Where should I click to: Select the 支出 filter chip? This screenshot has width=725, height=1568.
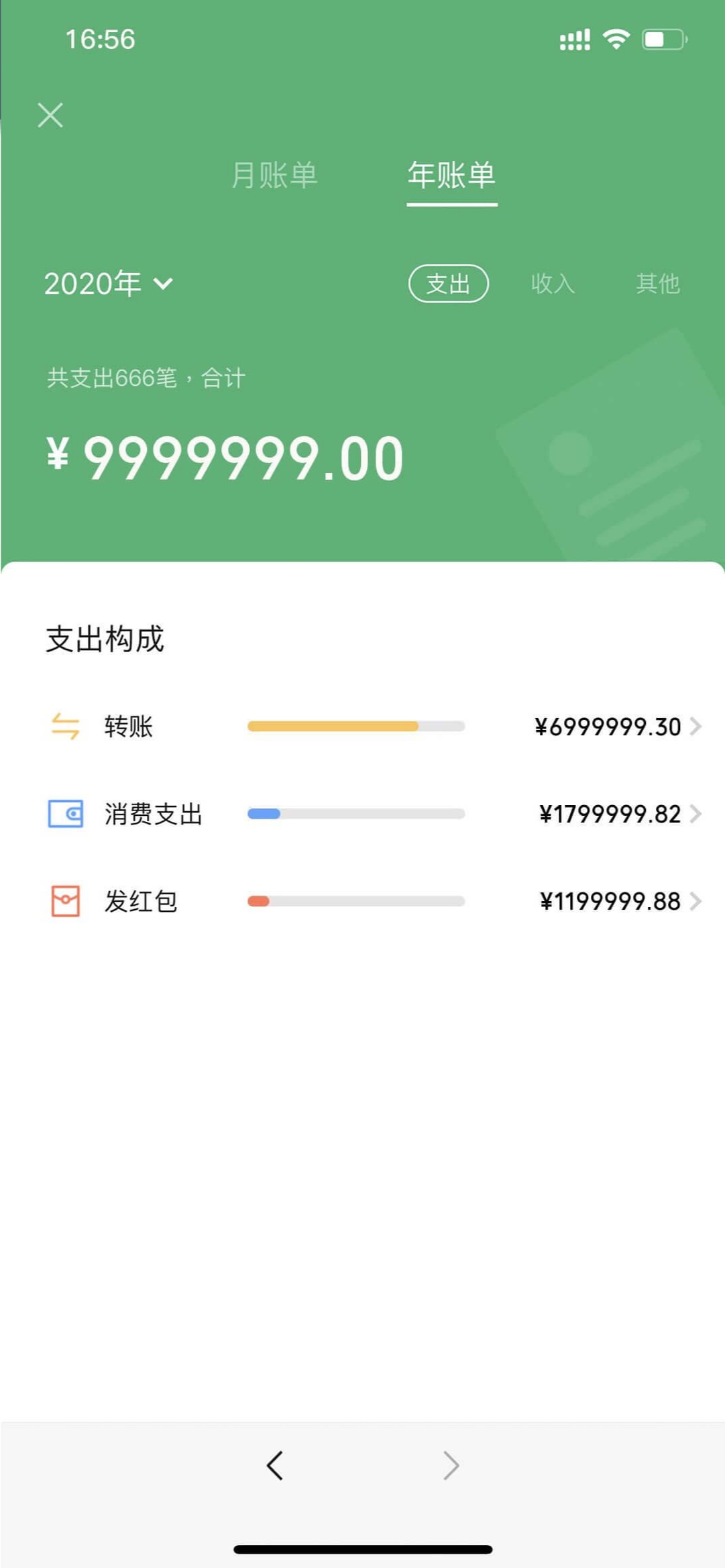[448, 283]
